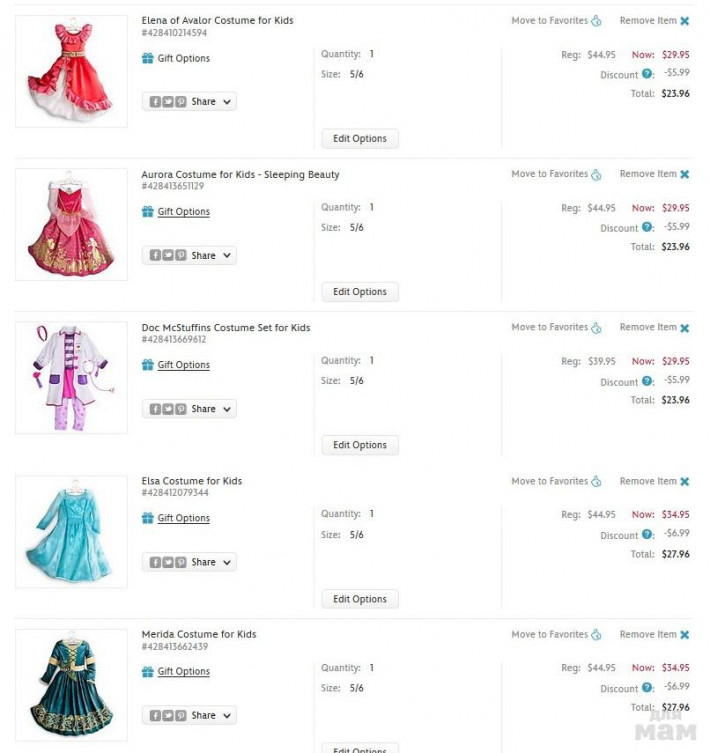
Task: Open Gift Options for Elsa costume
Action: (183, 518)
